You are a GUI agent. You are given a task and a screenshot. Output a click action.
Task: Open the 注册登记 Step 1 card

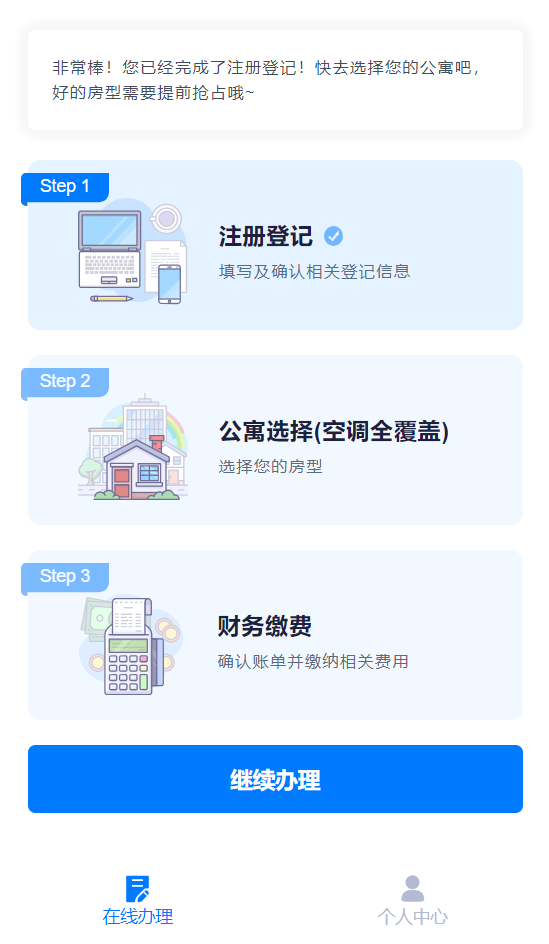(x=275, y=245)
